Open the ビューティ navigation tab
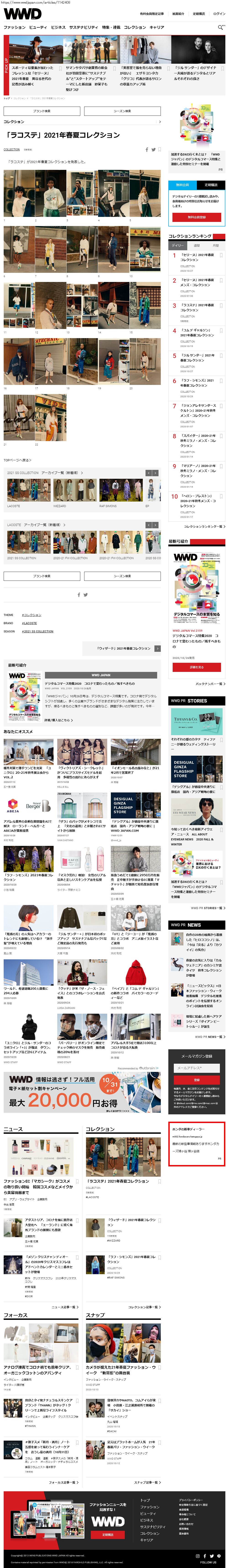229x1568 pixels. tap(38, 27)
